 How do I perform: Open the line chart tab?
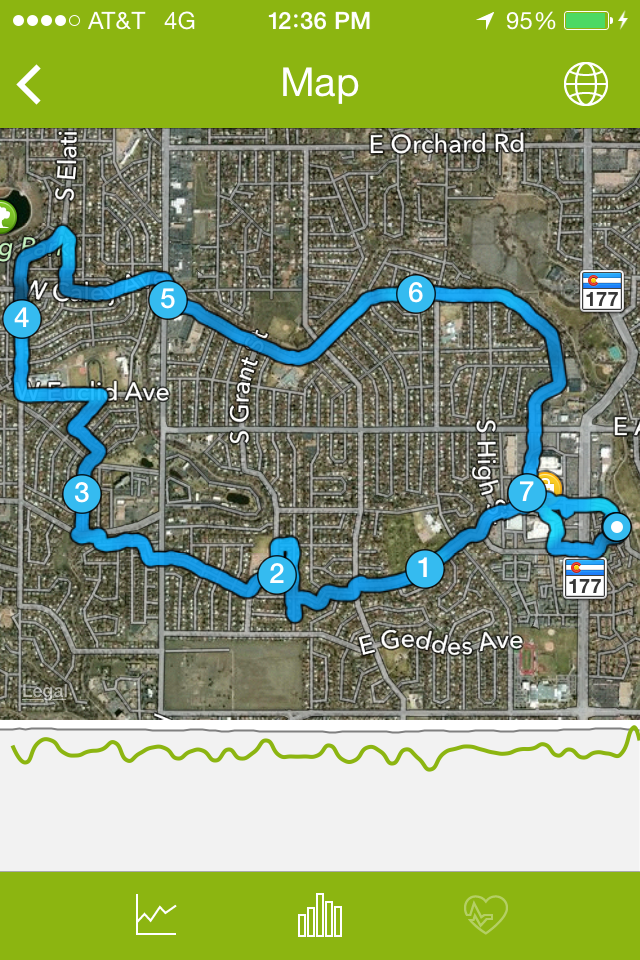[x=156, y=914]
